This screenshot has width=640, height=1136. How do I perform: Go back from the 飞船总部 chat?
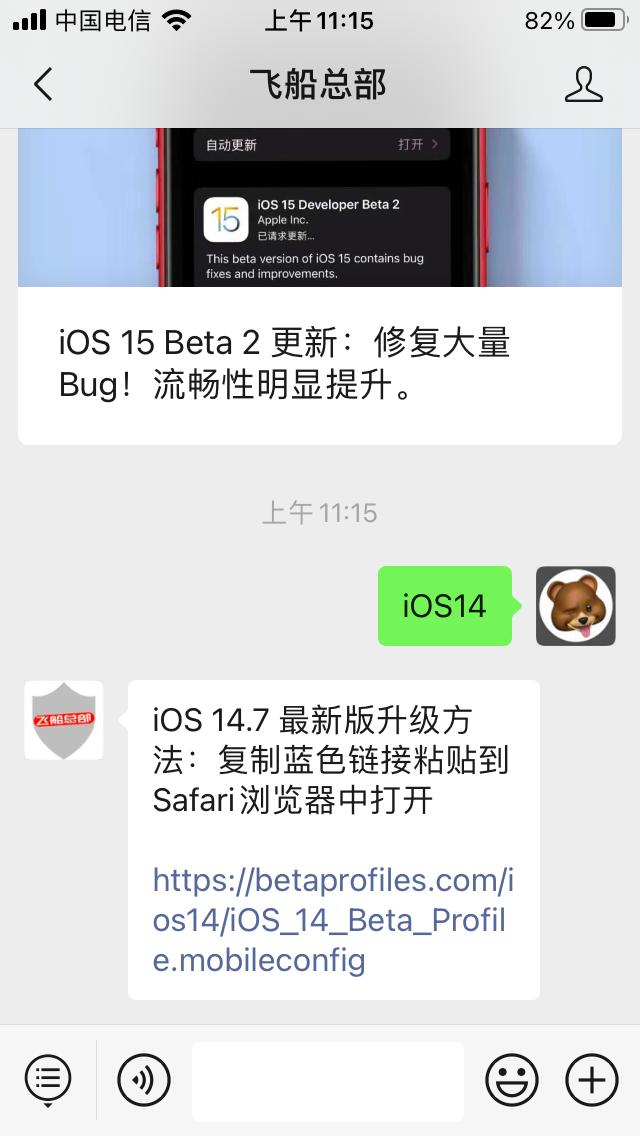[43, 85]
